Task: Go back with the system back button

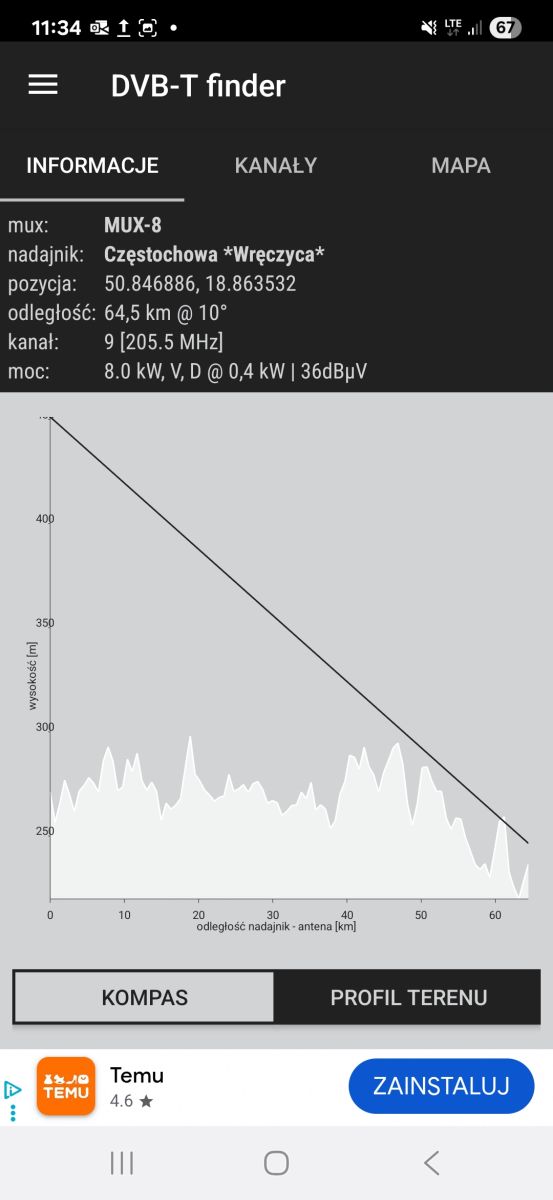Action: point(431,1162)
